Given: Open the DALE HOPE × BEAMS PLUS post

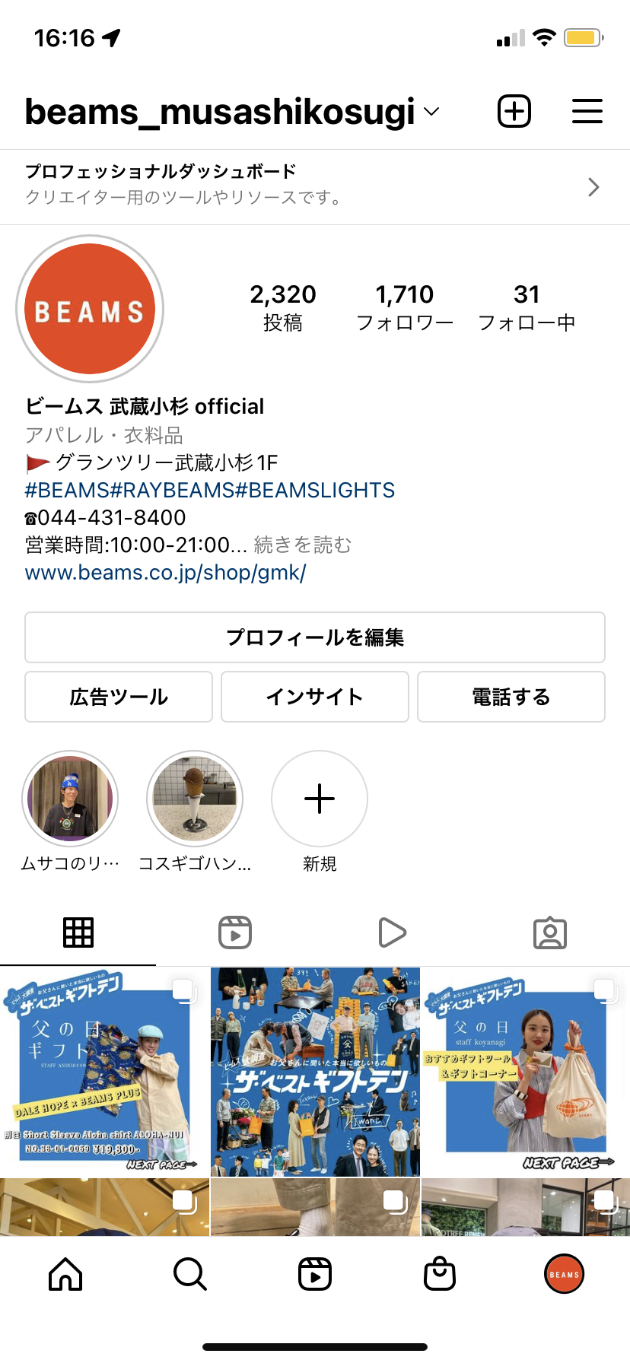Looking at the screenshot, I should click(x=104, y=1072).
